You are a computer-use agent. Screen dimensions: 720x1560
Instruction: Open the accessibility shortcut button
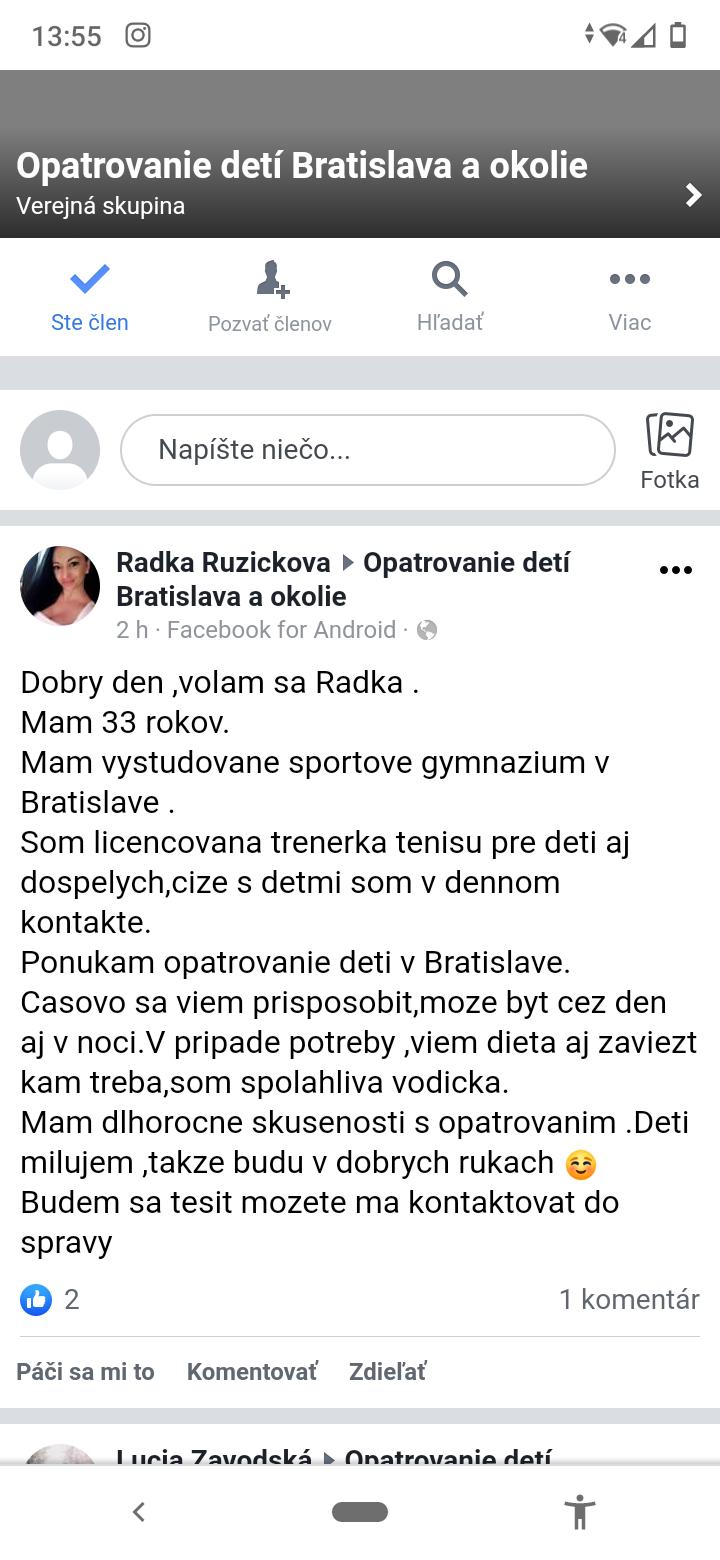click(x=579, y=1511)
